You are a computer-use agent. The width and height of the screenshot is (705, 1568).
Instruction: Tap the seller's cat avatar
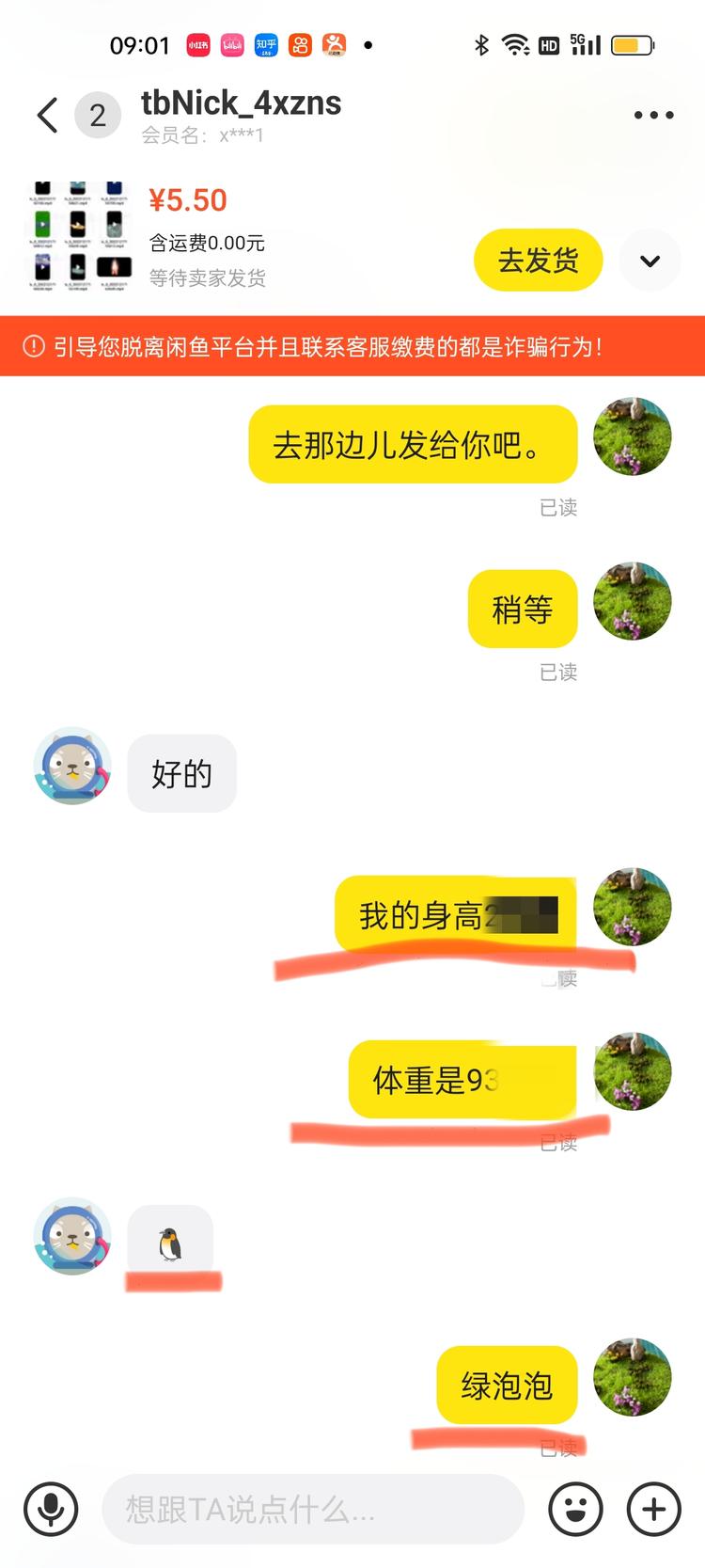pyautogui.click(x=71, y=769)
